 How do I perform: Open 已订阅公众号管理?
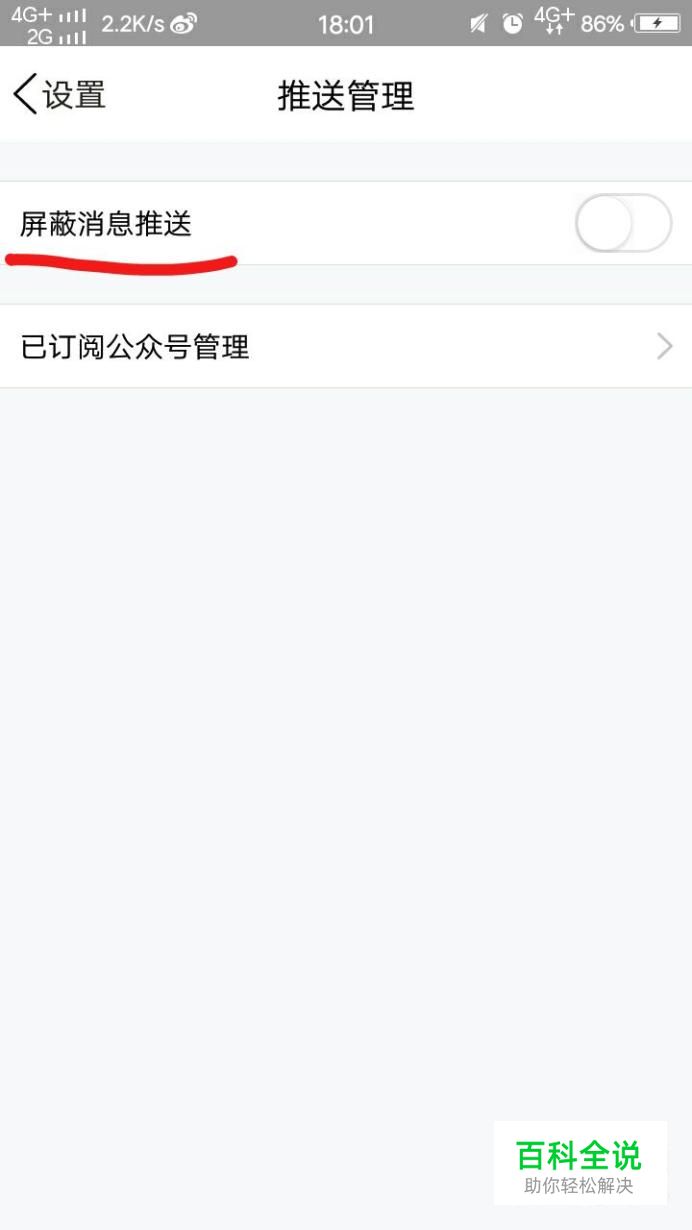[346, 347]
